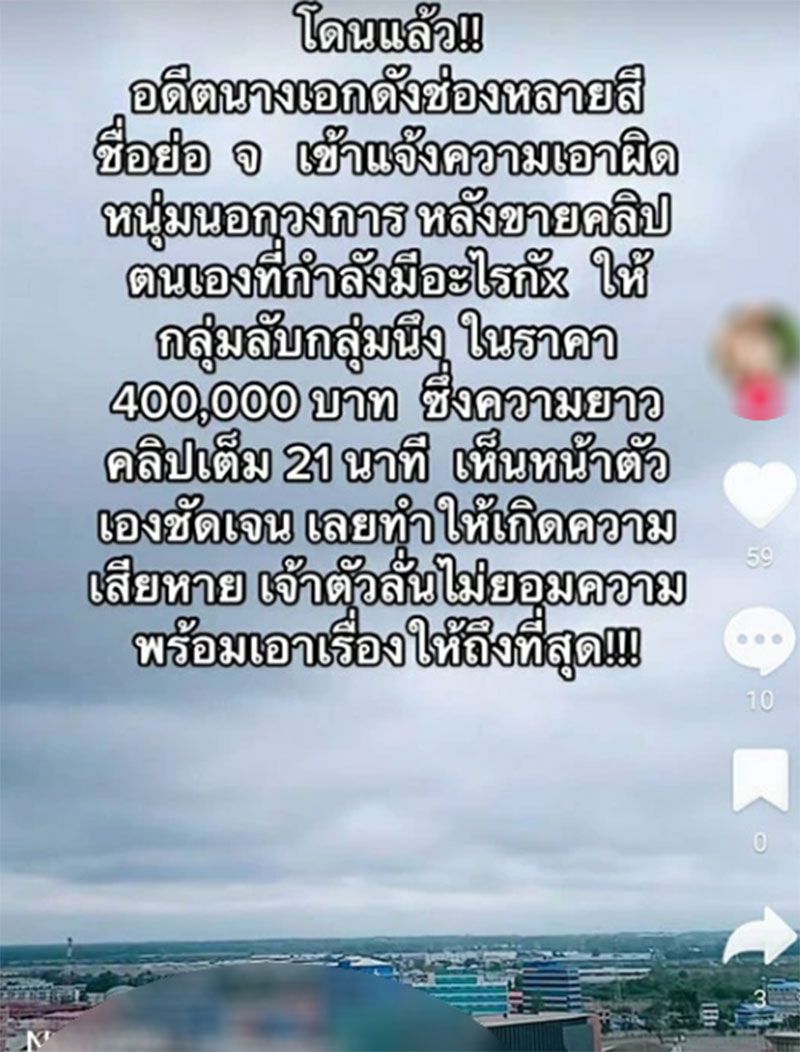The height and width of the screenshot is (1052, 800).
Task: Open the comments on this video
Action: click(759, 641)
